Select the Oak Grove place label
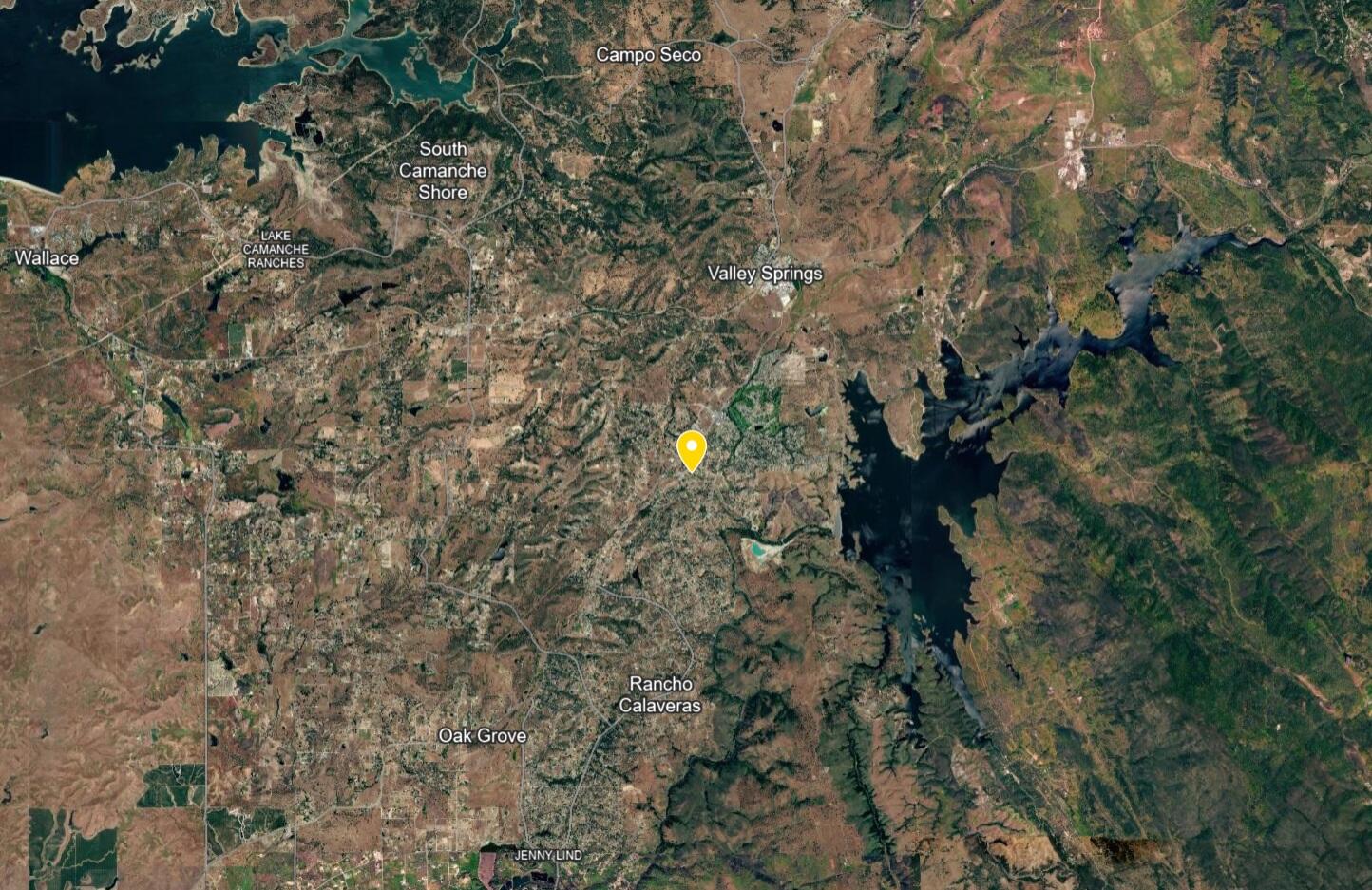The width and height of the screenshot is (1372, 890). pyautogui.click(x=482, y=735)
